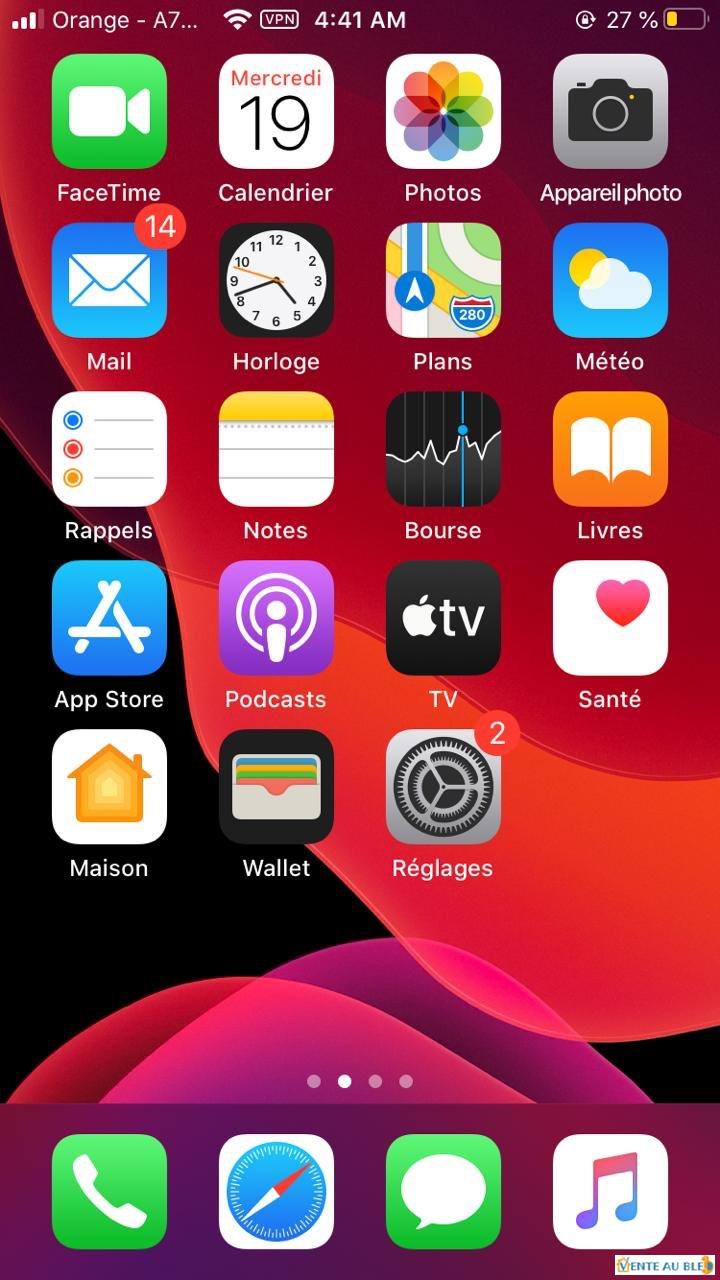
Task: Open Mail with 14 unread
Action: (109, 280)
